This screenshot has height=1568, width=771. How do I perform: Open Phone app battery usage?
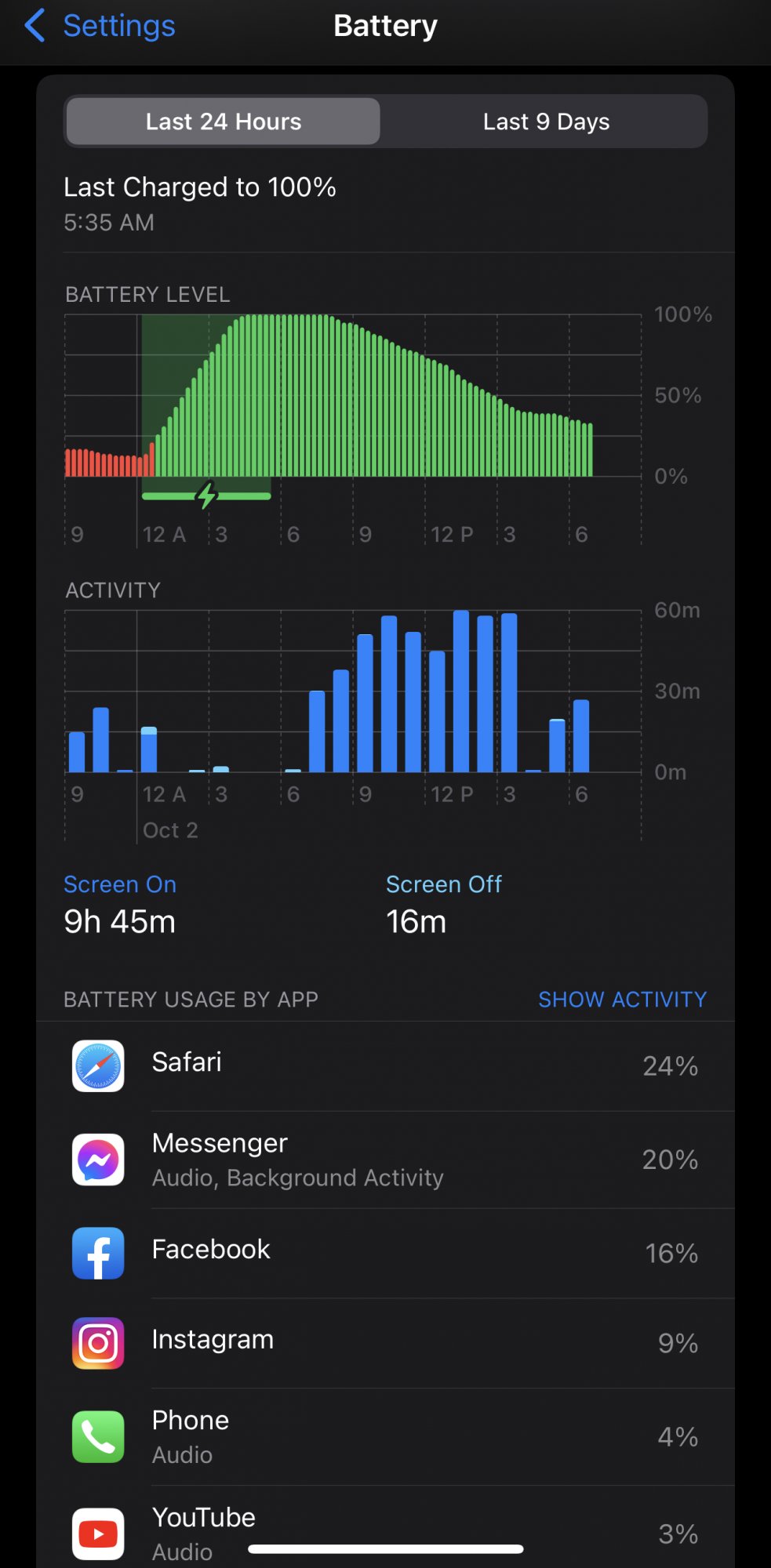coord(384,1436)
